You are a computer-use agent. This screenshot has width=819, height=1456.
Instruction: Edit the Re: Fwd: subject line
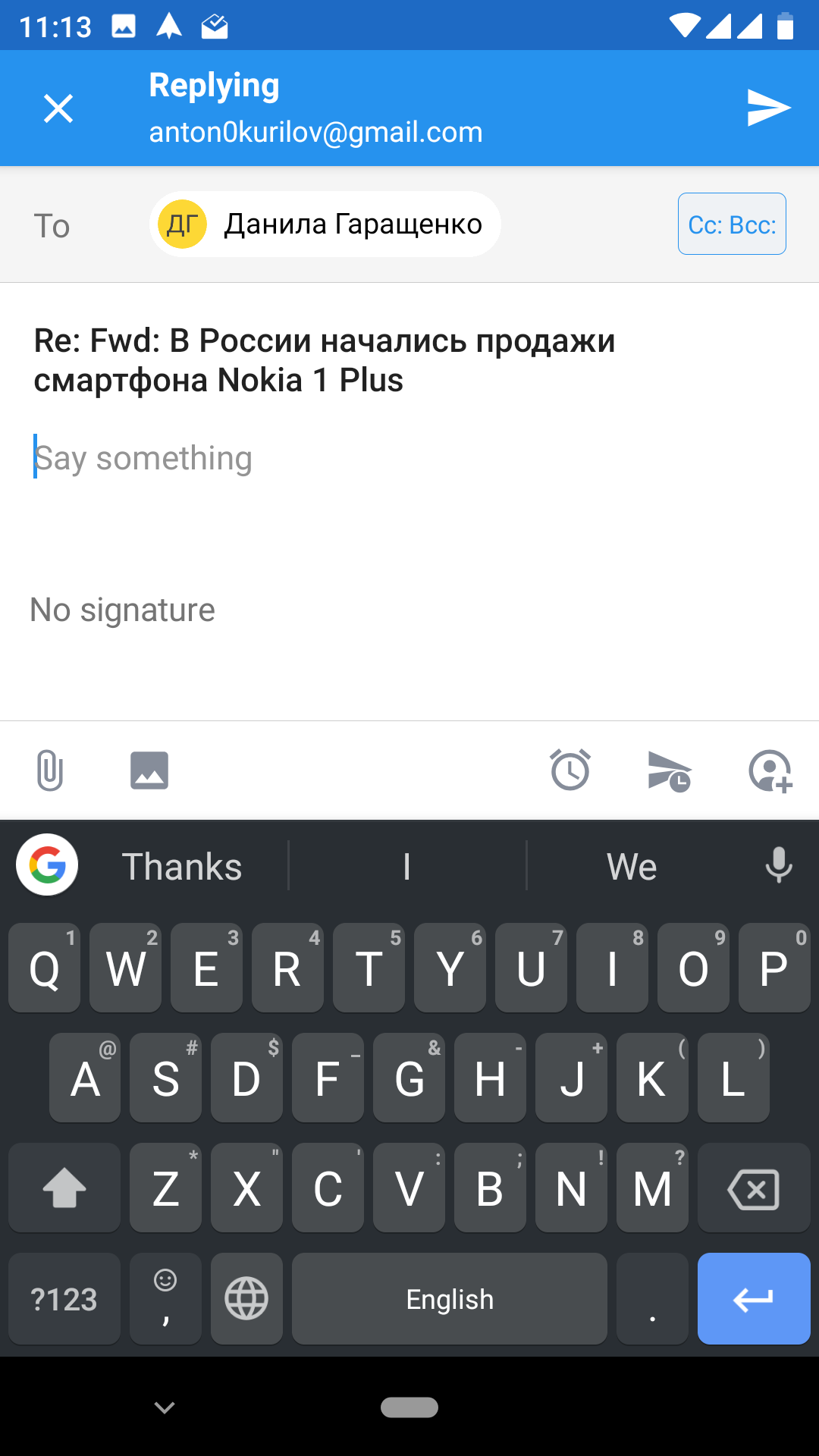pos(325,360)
